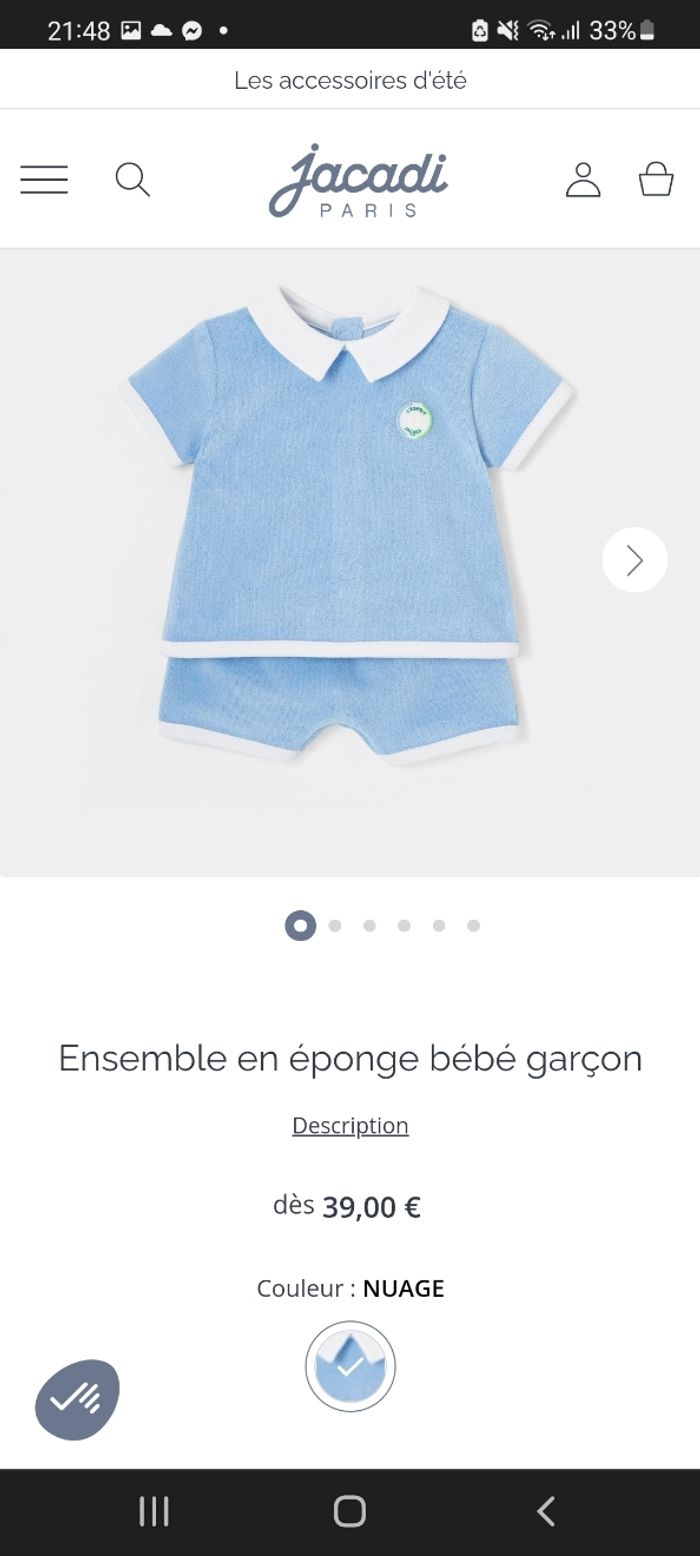This screenshot has height=1556, width=700.
Task: Show next product image arrow
Action: coord(634,560)
